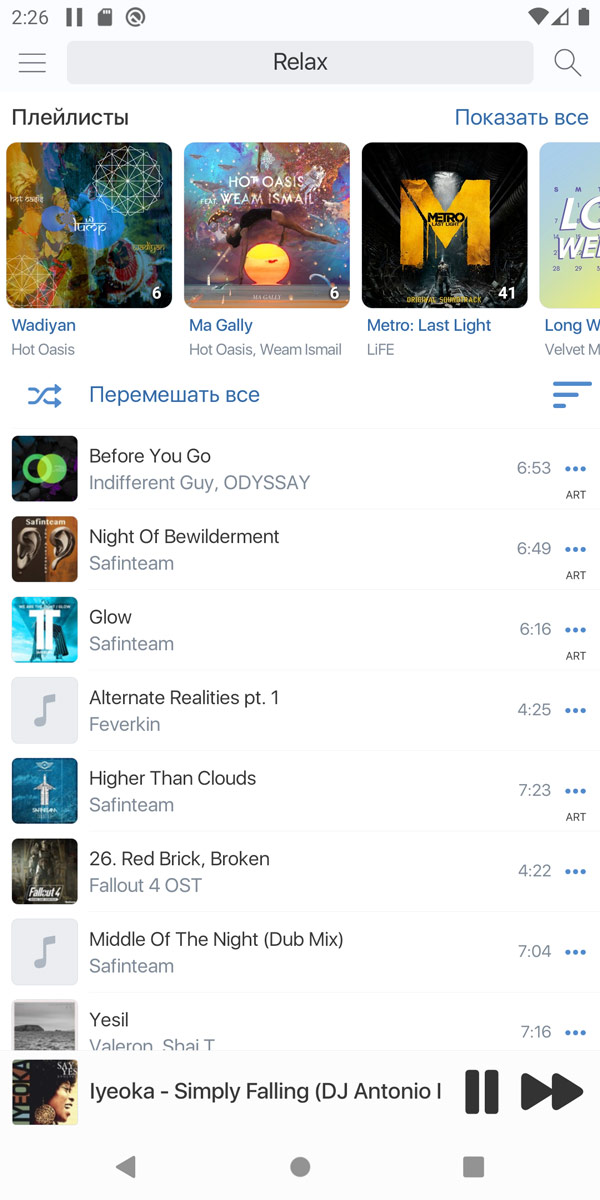Tap the magnifier search icon
600x1200 pixels.
(x=567, y=62)
